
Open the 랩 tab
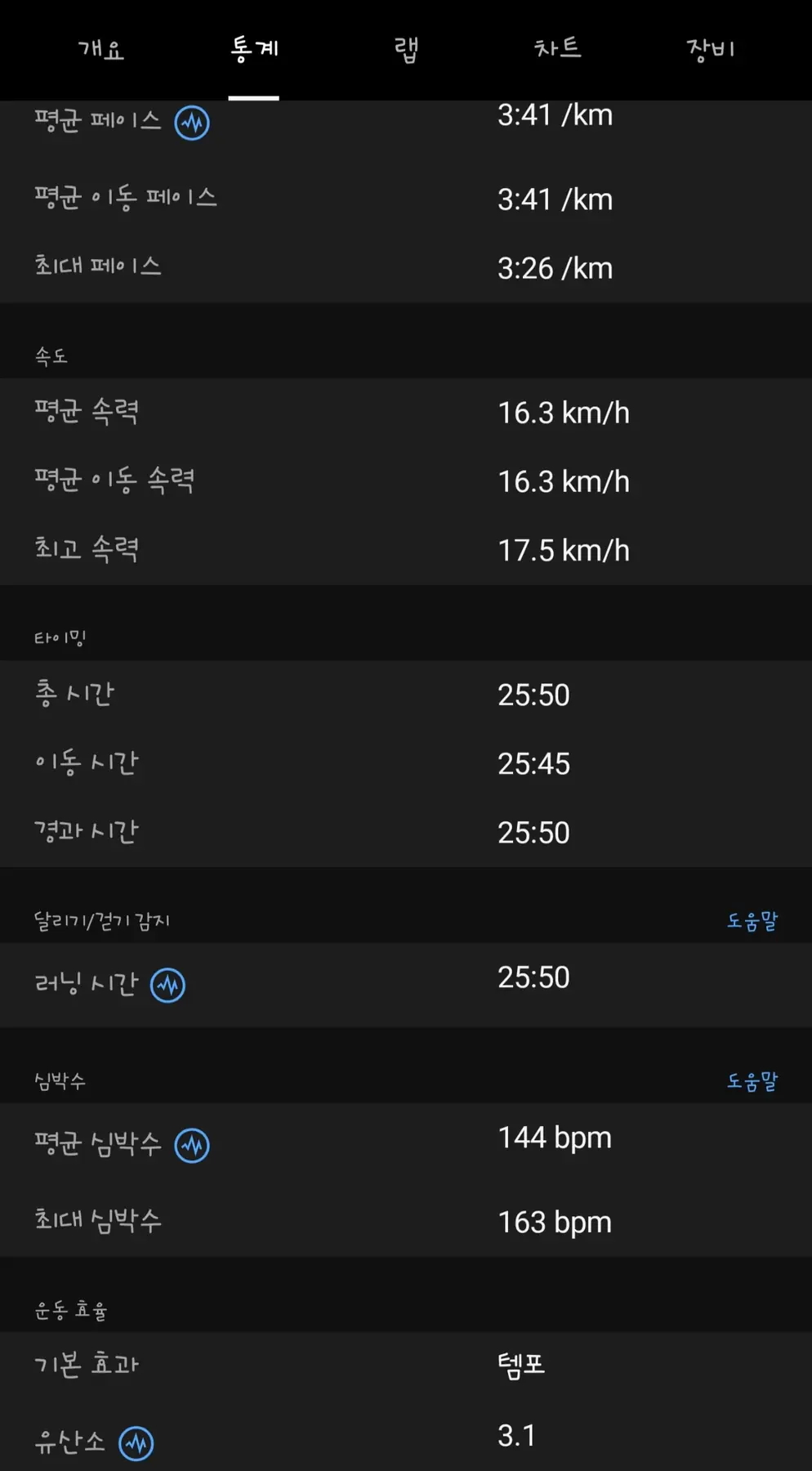click(x=406, y=50)
